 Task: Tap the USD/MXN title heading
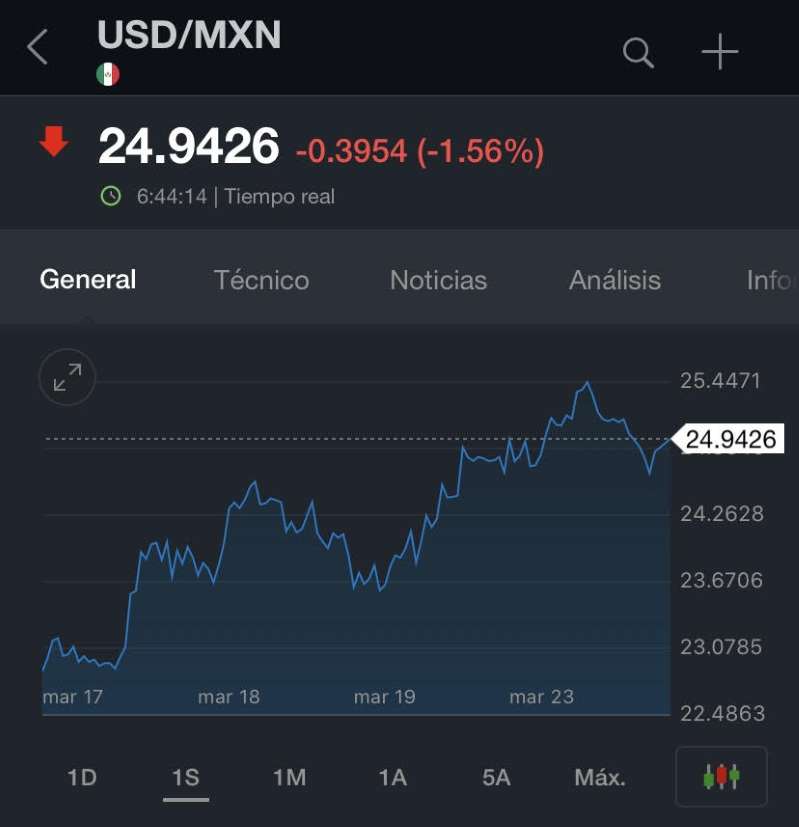click(x=188, y=35)
